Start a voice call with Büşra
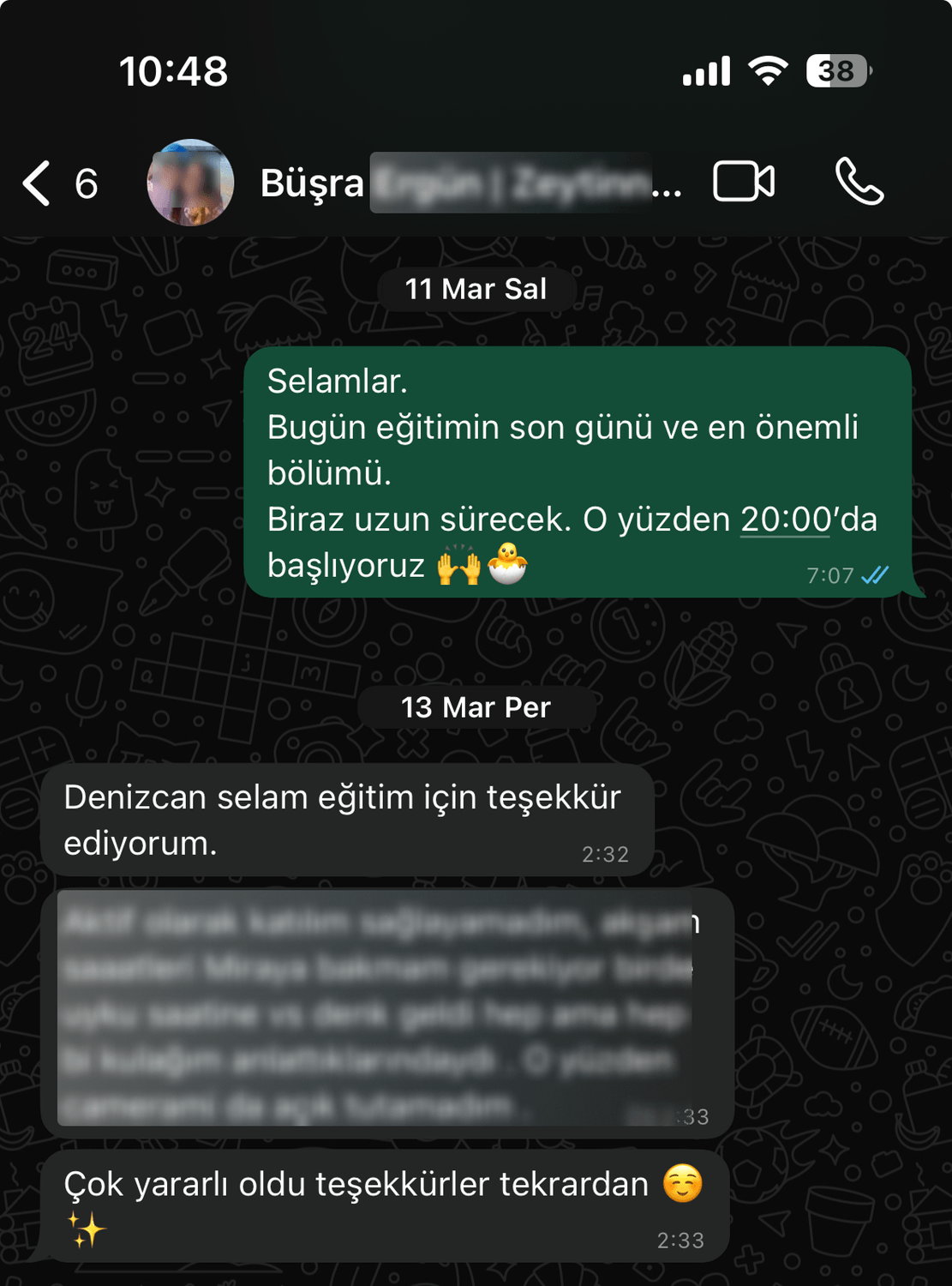952x1286 pixels. (x=859, y=182)
